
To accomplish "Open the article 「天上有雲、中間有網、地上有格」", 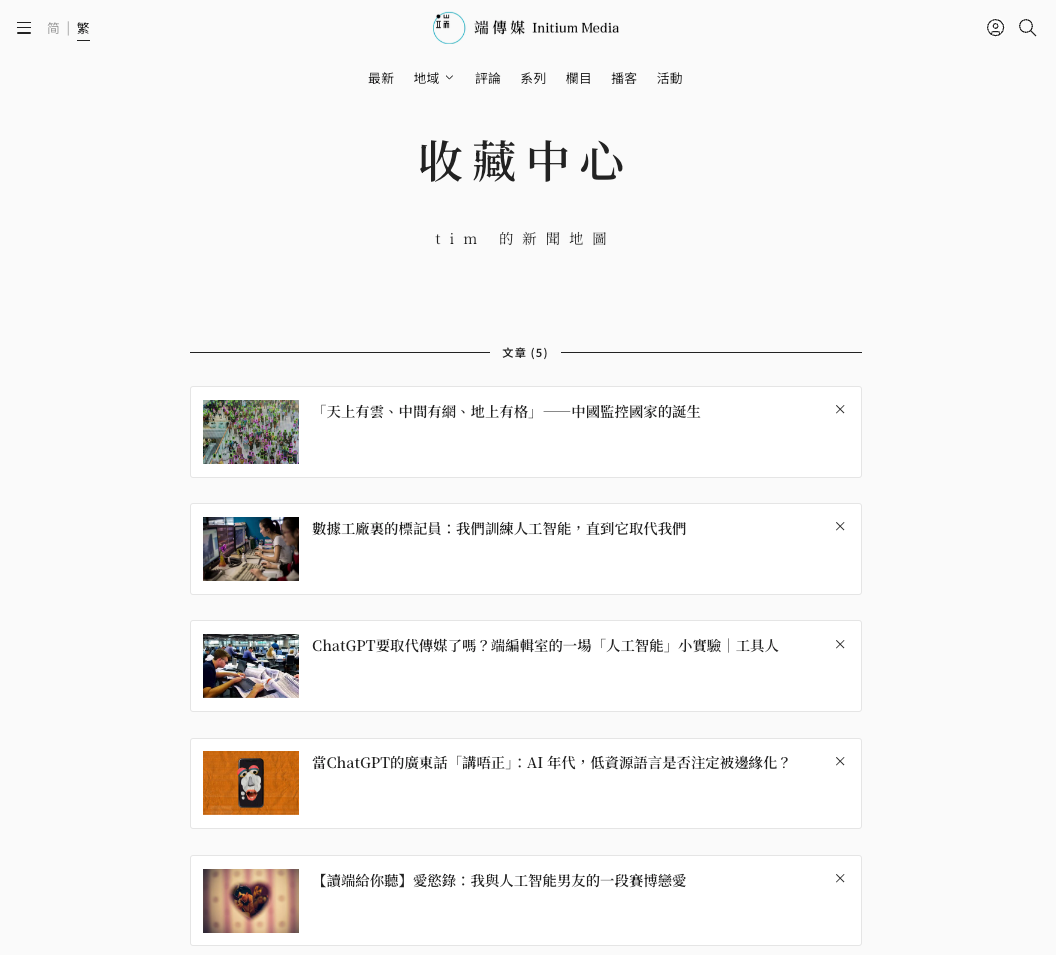I will point(506,412).
